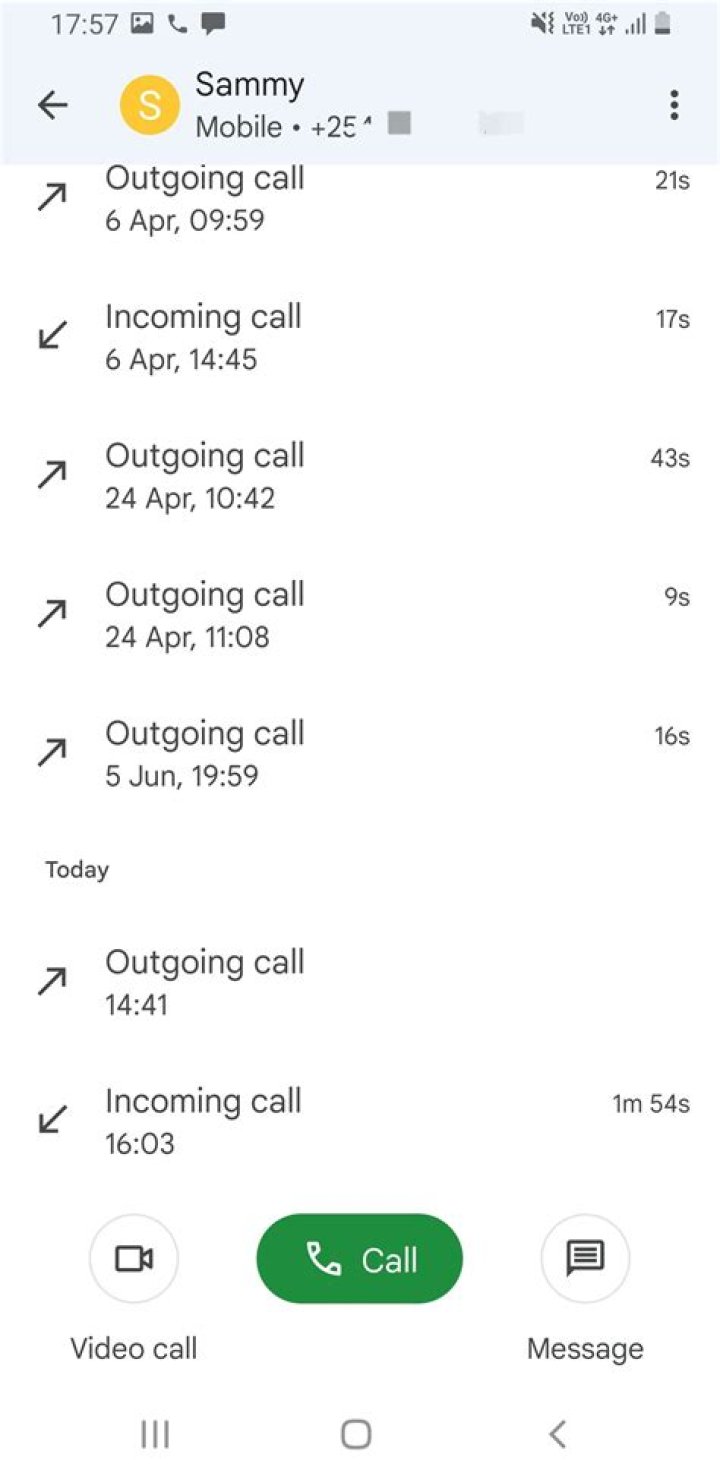Select the Today section header
Screen dimensions: 720x1479
point(76,869)
